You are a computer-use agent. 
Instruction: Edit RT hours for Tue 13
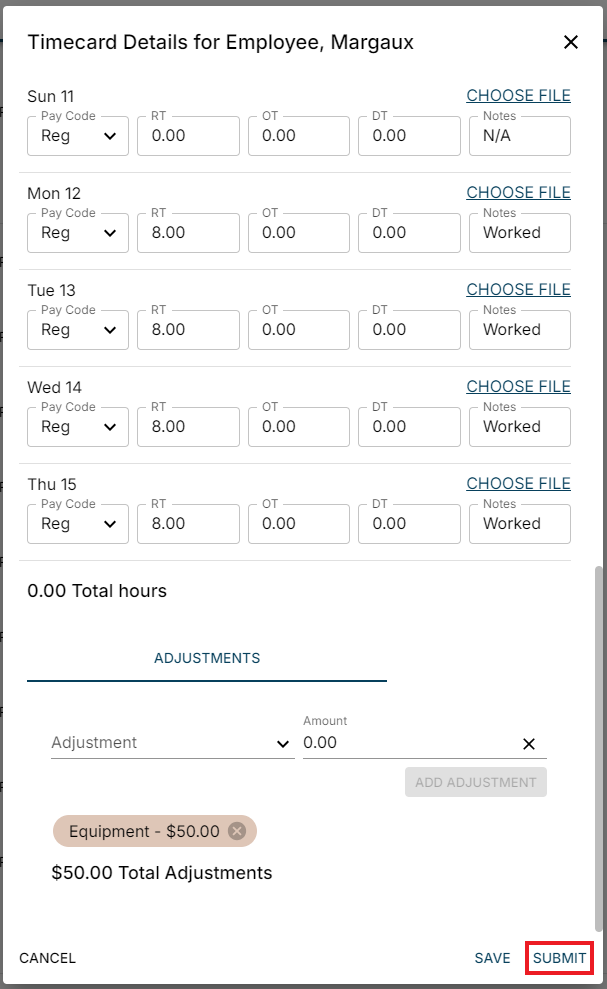click(188, 330)
